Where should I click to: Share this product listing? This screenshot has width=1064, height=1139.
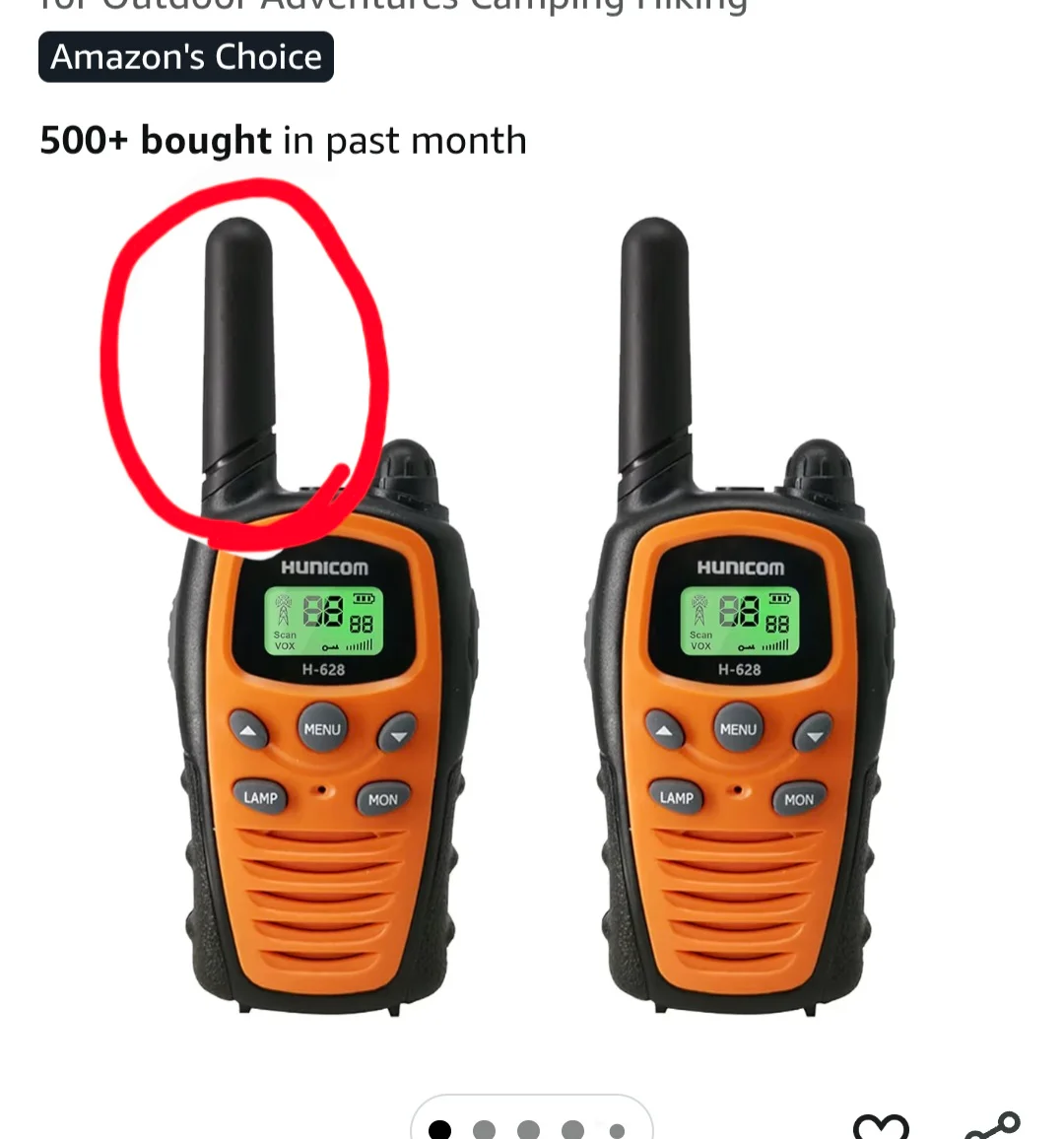click(x=992, y=1125)
